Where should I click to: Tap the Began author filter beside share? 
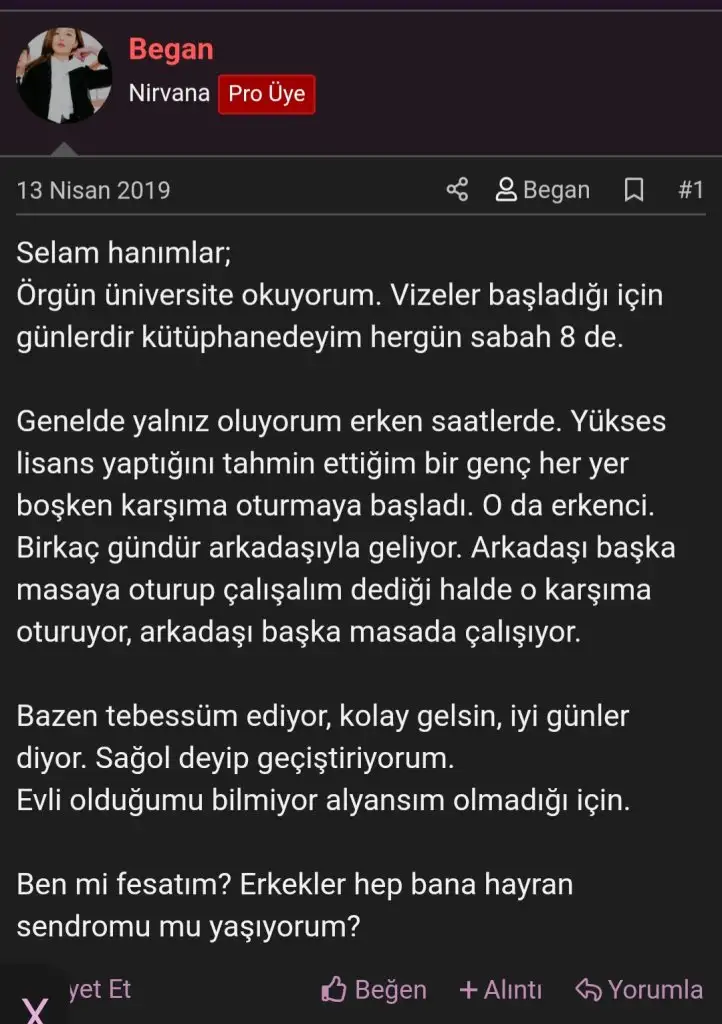click(543, 190)
